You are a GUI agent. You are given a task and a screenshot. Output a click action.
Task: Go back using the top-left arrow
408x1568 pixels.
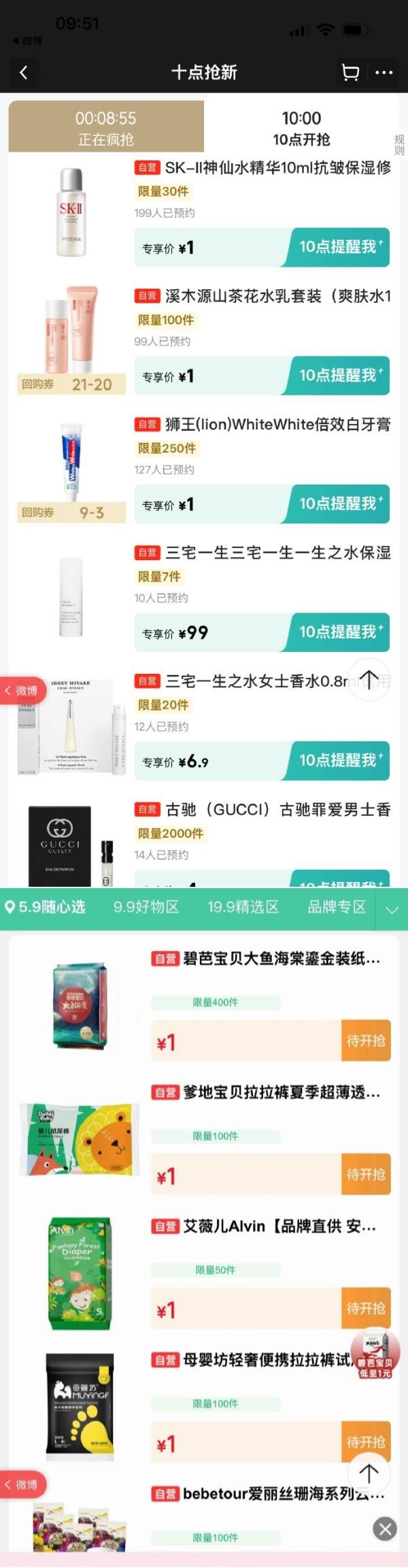tap(24, 72)
